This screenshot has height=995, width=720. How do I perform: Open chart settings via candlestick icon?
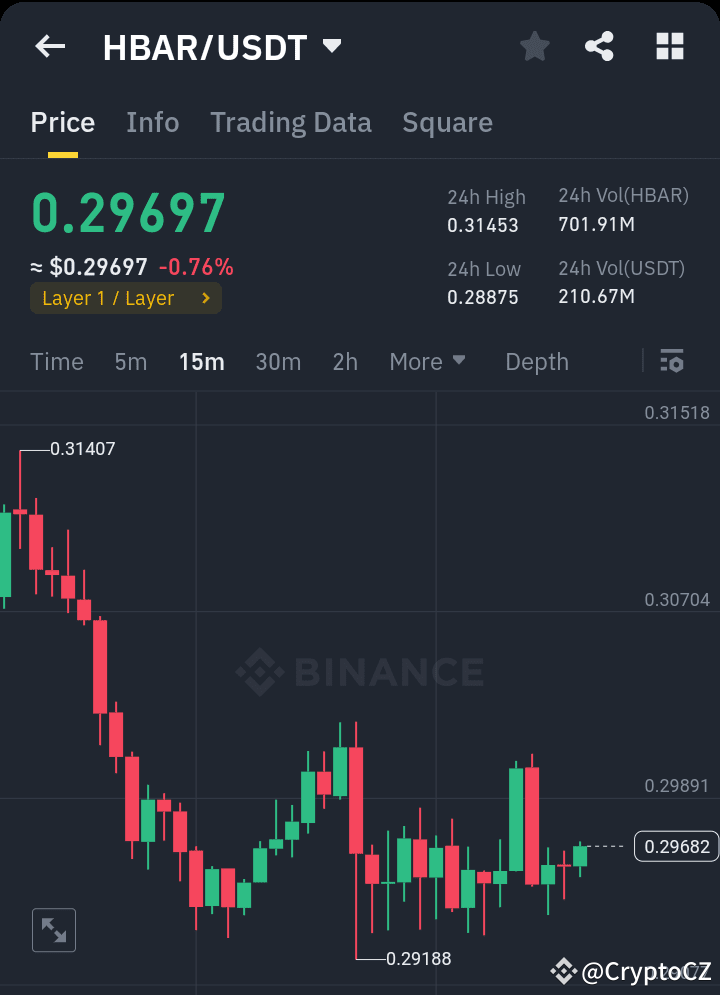(672, 361)
